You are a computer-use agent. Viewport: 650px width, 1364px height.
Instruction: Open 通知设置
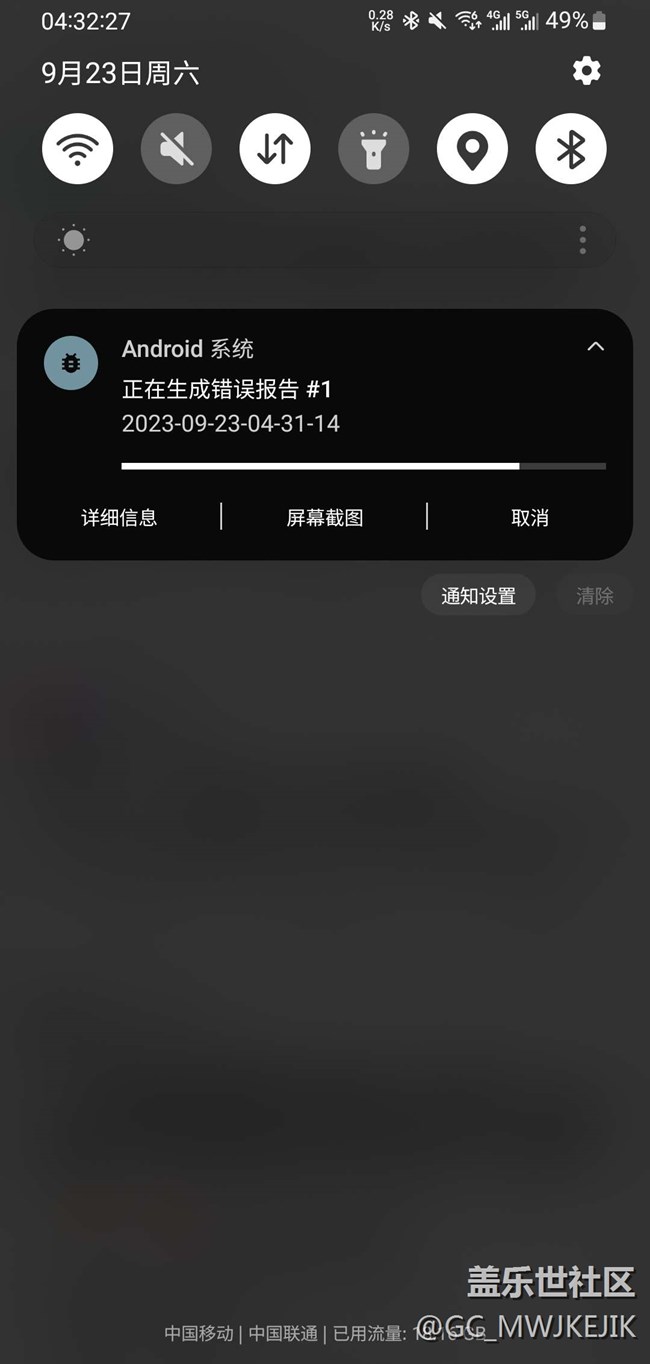point(478,596)
